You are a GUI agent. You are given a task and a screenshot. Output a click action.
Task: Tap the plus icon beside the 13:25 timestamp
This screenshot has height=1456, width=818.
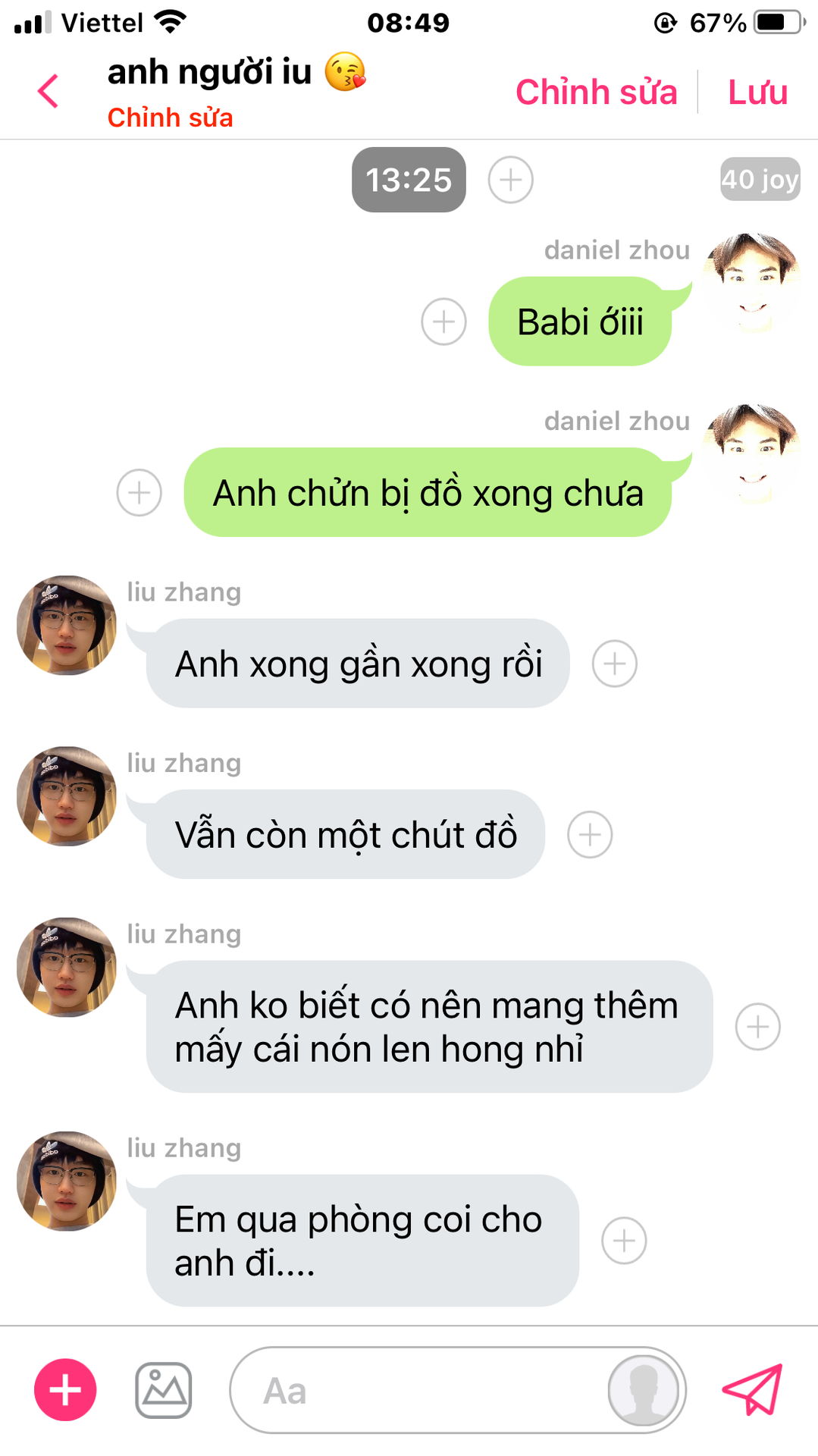[x=510, y=180]
